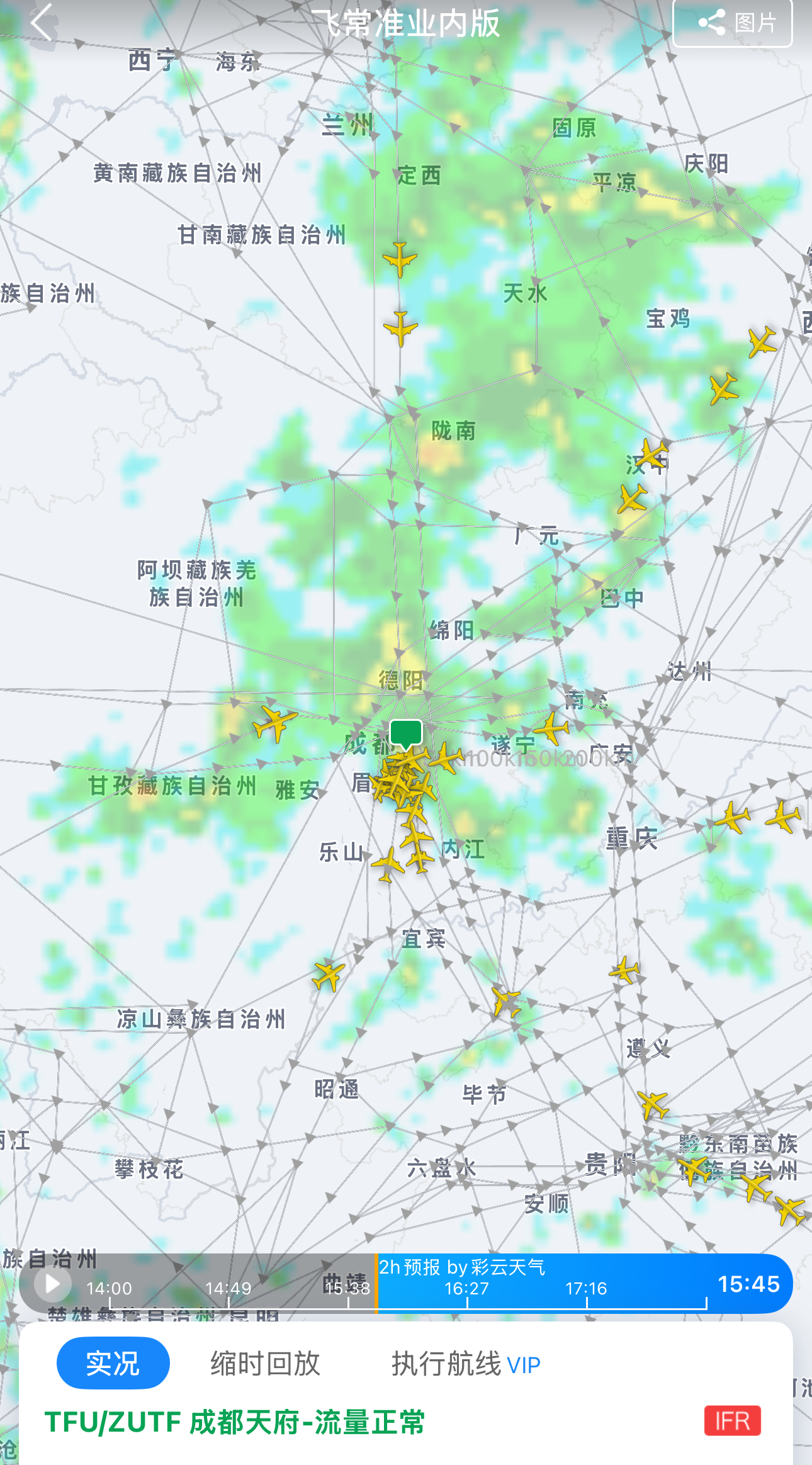This screenshot has height=1465, width=812.
Task: Jump to 16:27 on the forecast timeline
Action: pos(466,1288)
